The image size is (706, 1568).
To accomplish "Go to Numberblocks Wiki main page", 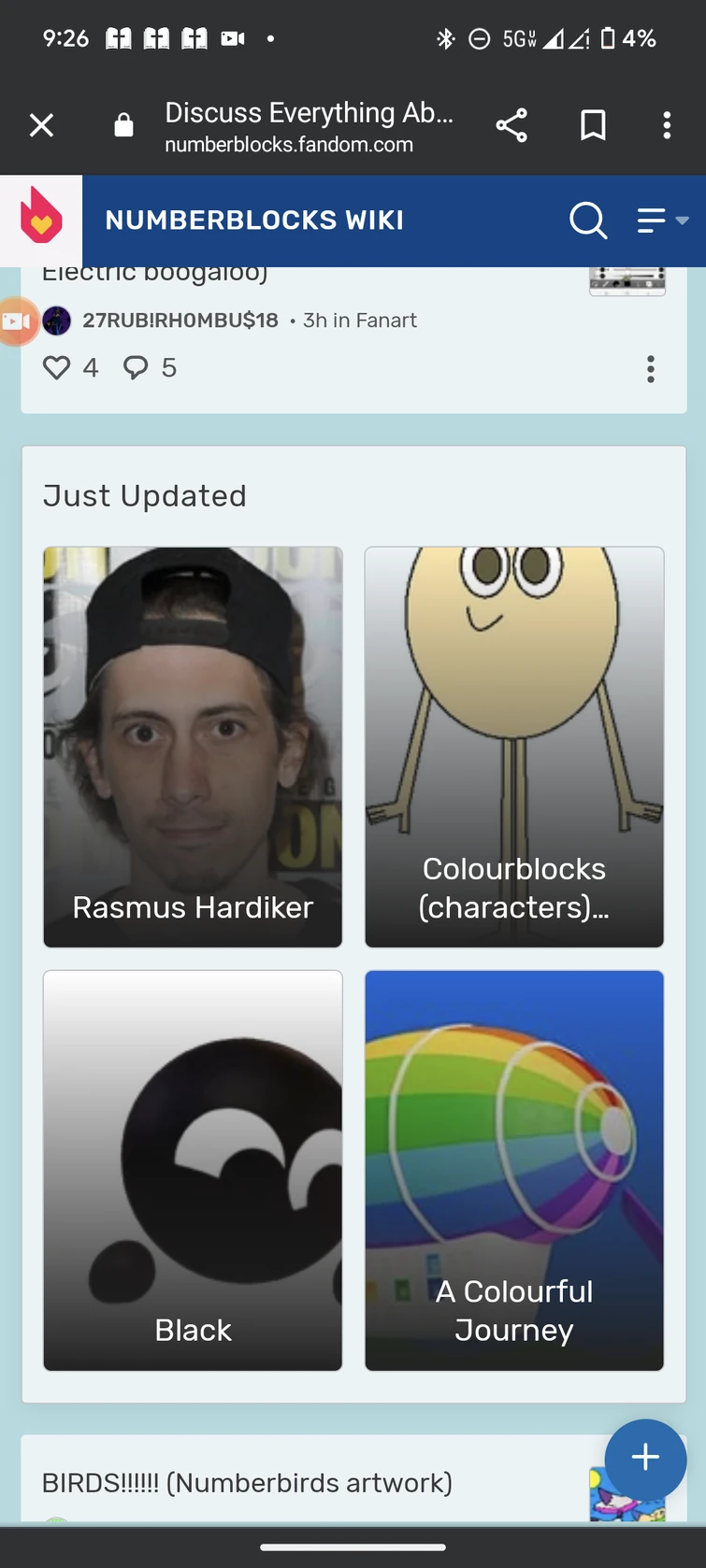I will pos(254,221).
